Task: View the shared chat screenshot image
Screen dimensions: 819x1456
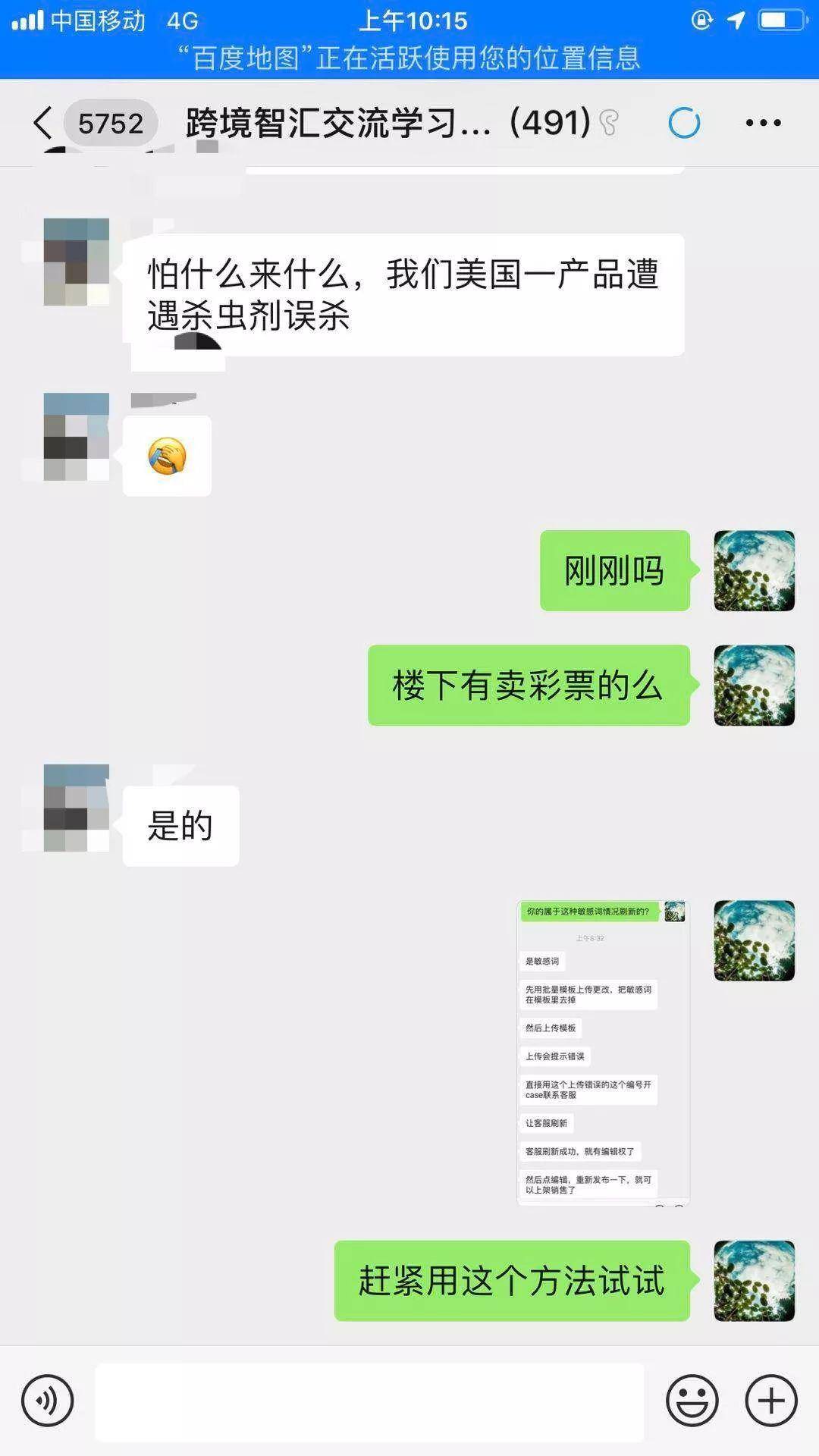Action: pos(603,1053)
